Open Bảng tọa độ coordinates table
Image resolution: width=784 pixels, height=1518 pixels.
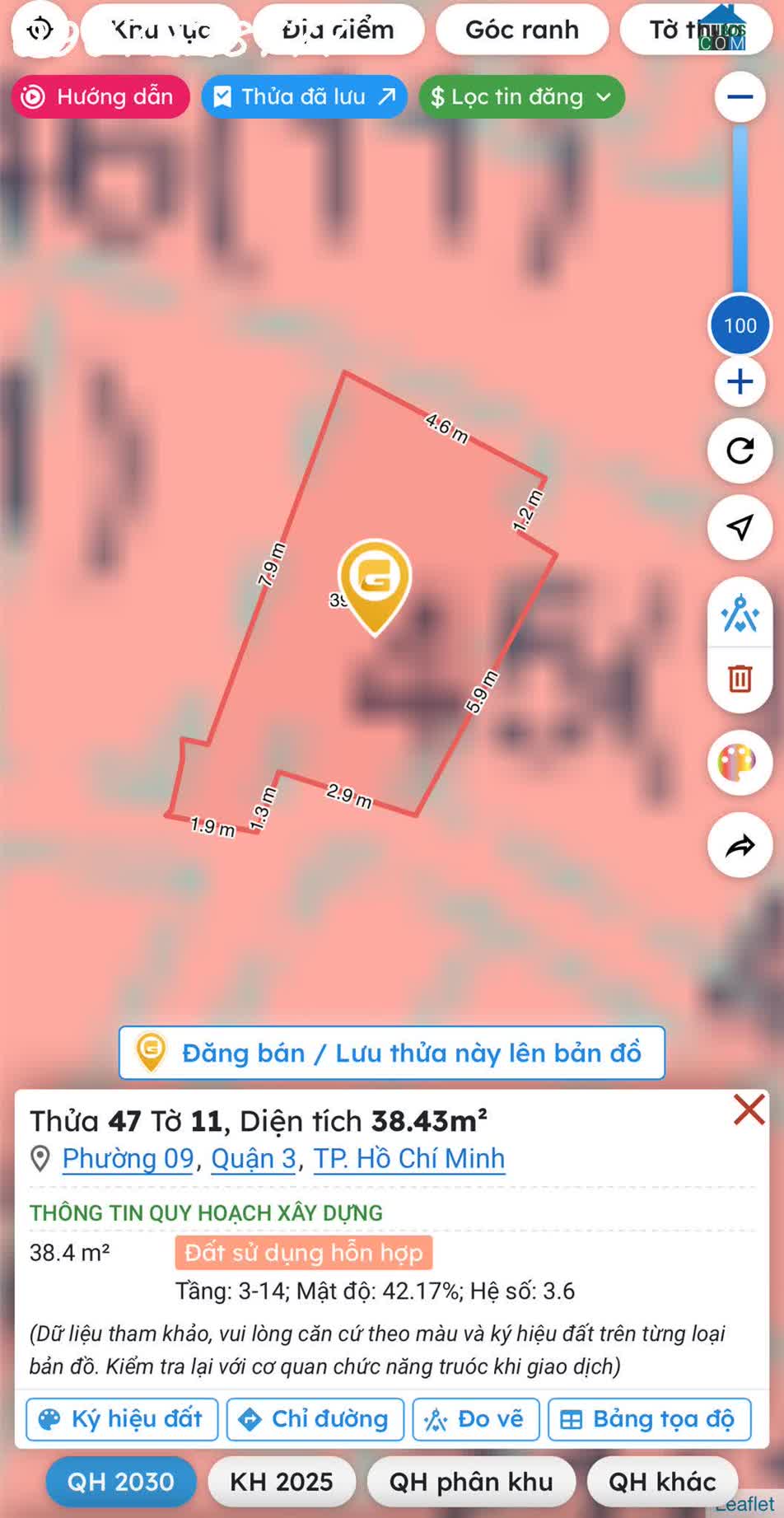click(650, 1419)
